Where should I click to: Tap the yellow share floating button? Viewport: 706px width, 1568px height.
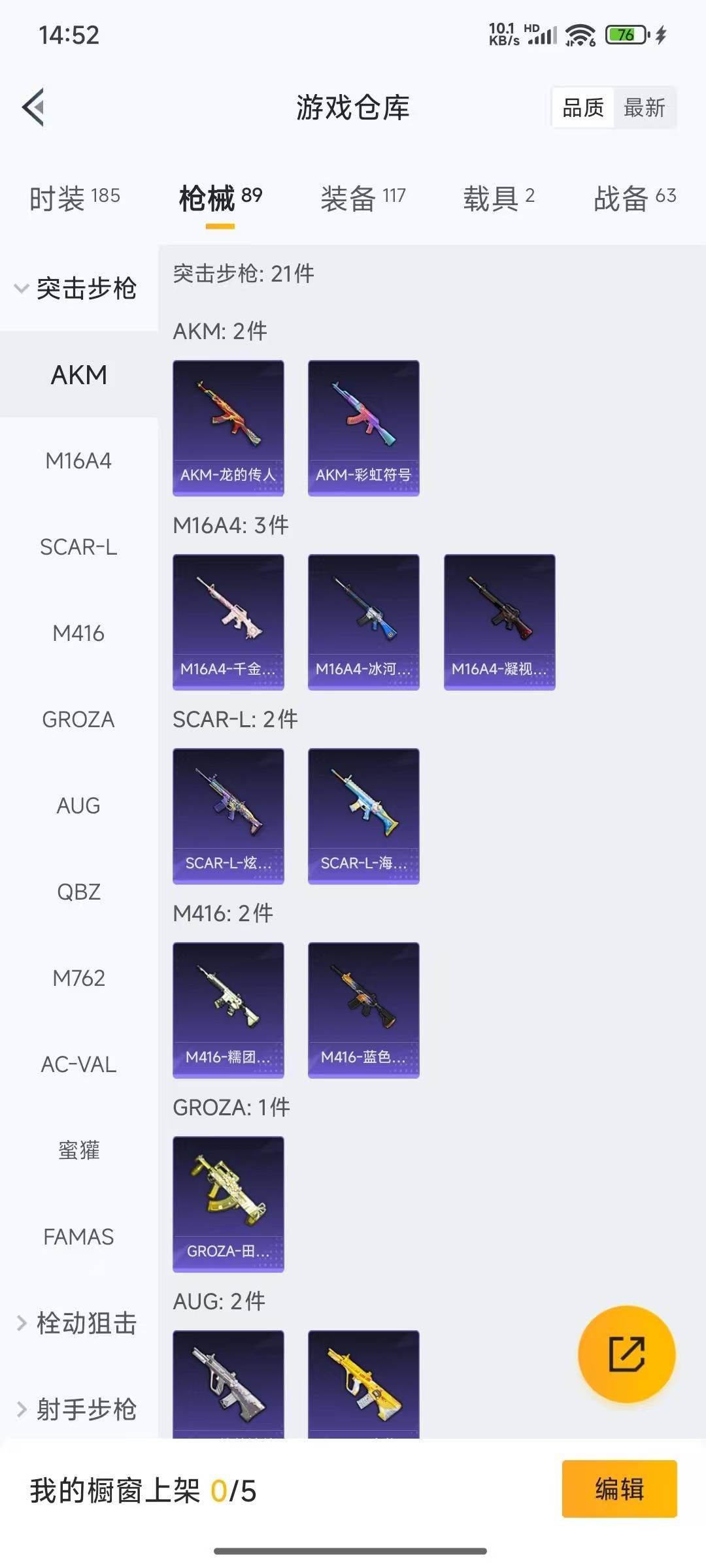click(626, 1354)
